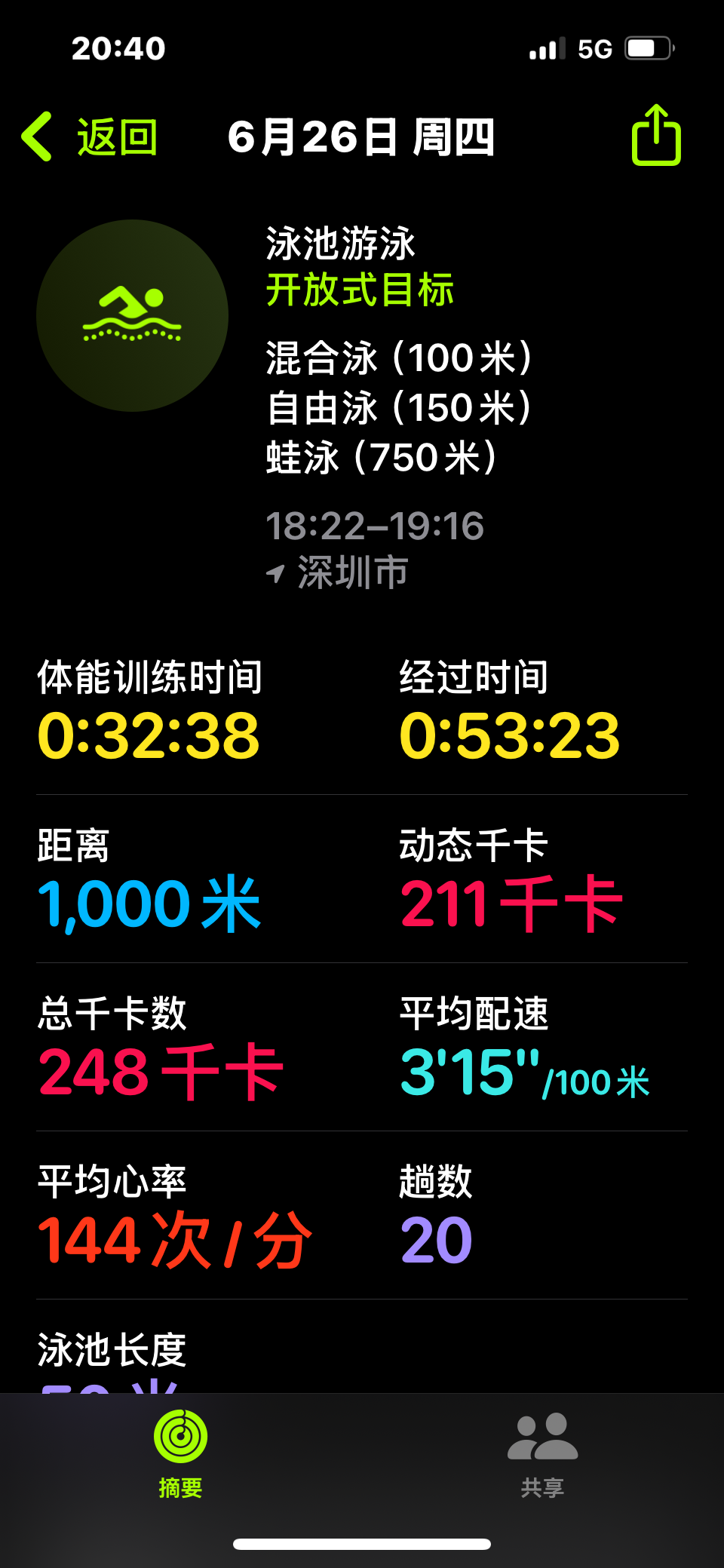Screen dimensions: 724x1568
Task: Tap the 返回 back button
Action: 90,137
